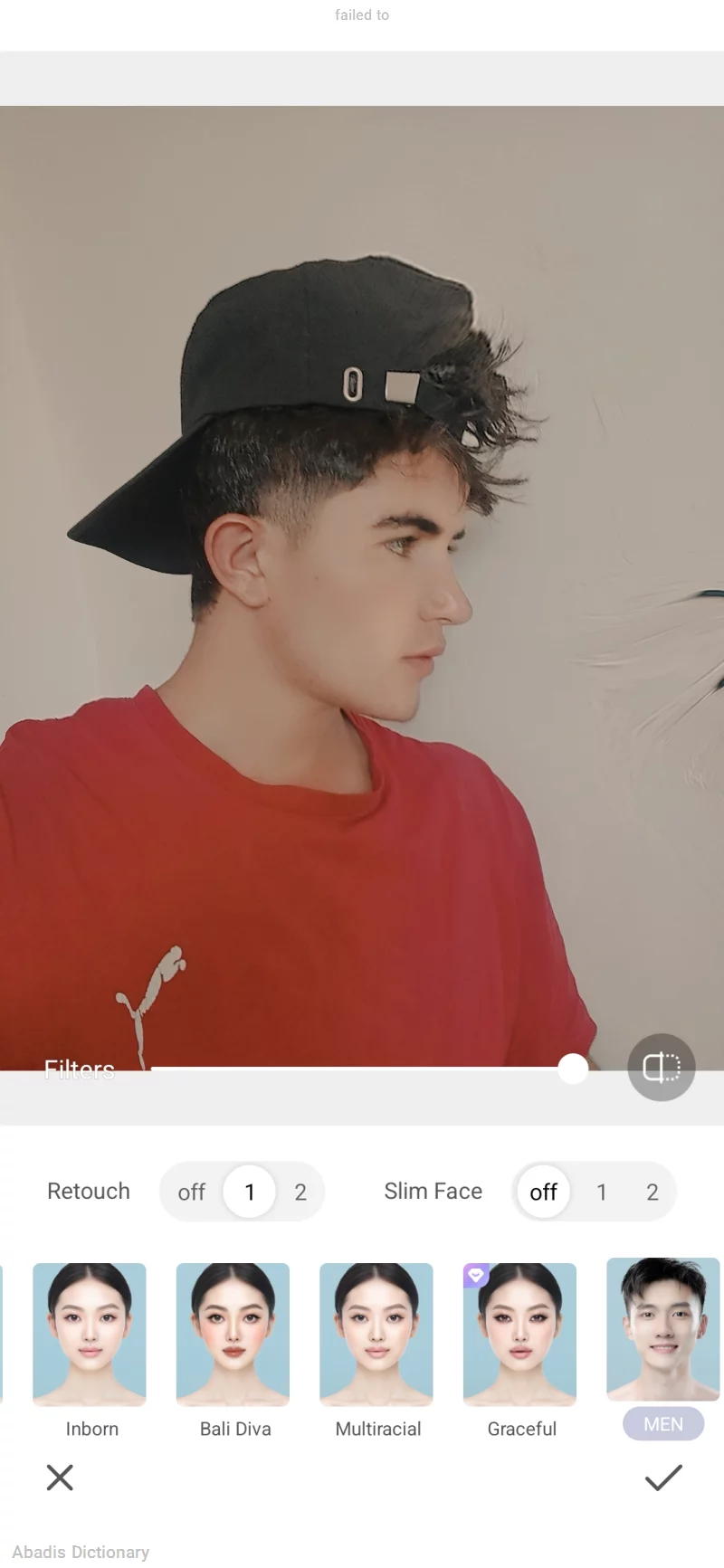Image resolution: width=724 pixels, height=1568 pixels.
Task: Turn Retouch off
Action: click(192, 1192)
